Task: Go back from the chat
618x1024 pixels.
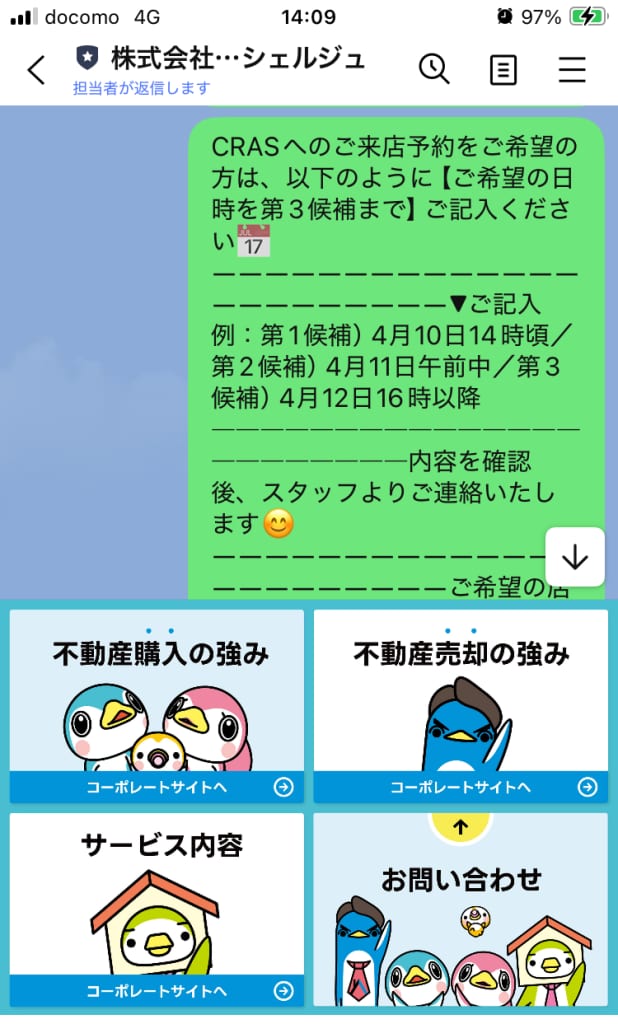Action: [37, 70]
